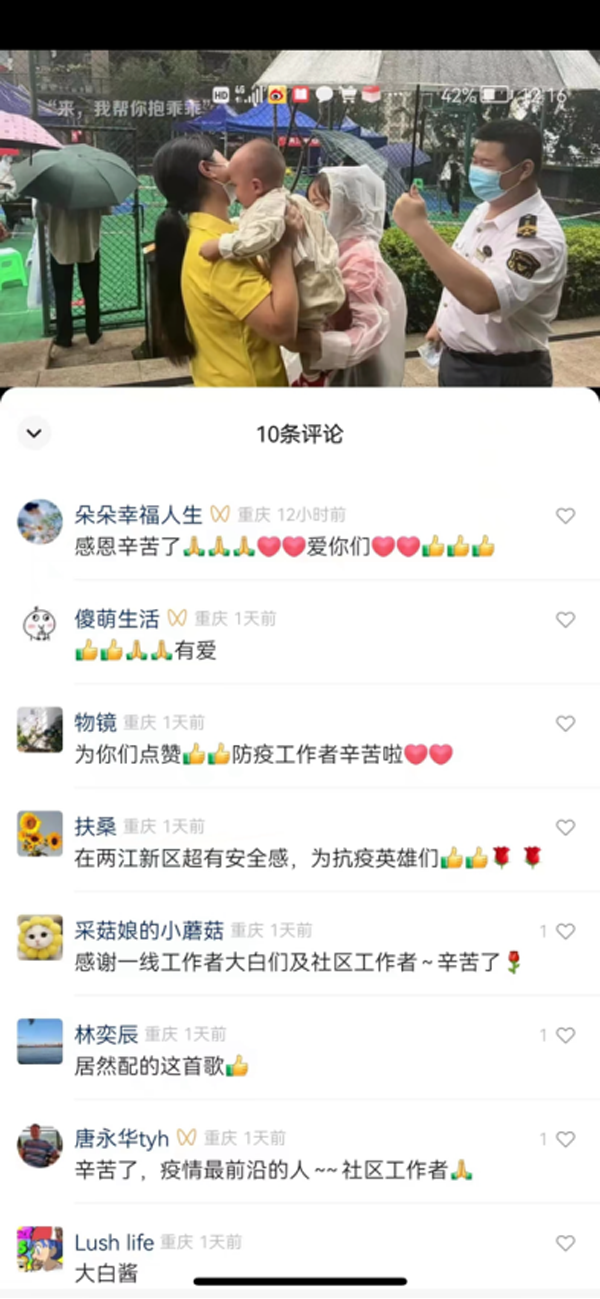
Task: Return to the video above the comments
Action: [x=300, y=220]
